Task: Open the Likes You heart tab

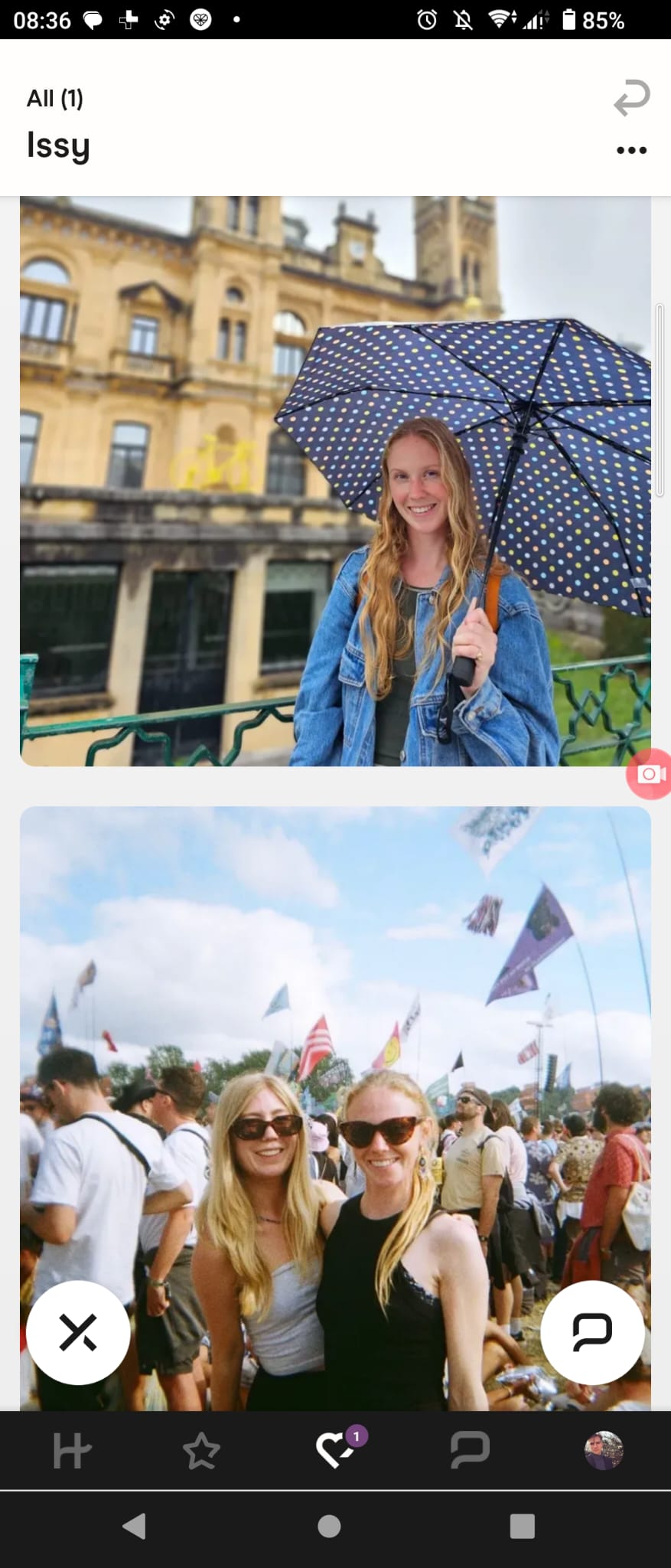Action: [336, 1449]
